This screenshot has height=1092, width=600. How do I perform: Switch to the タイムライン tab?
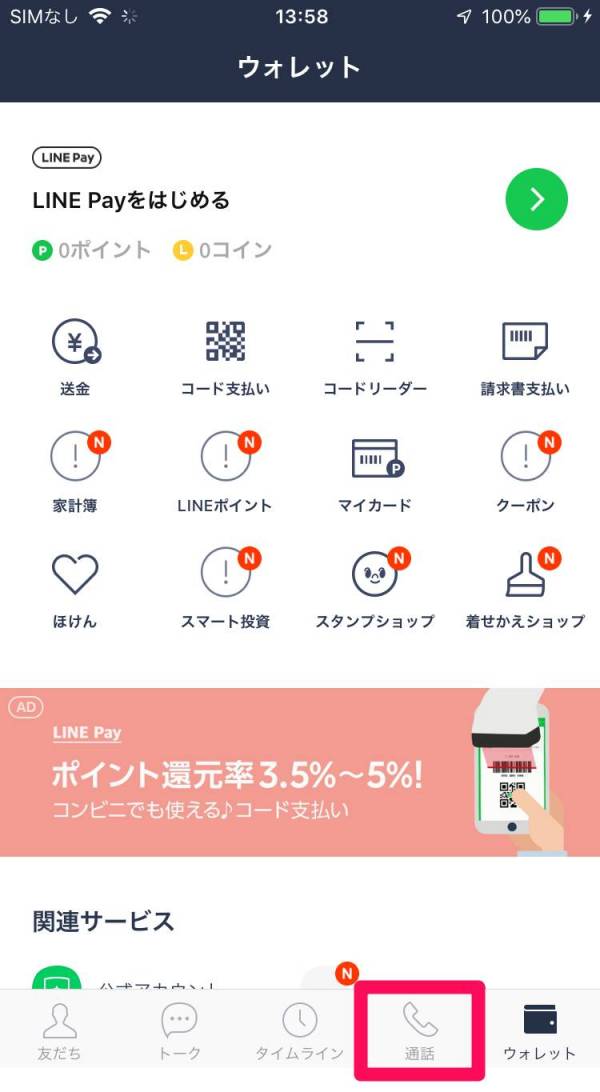pyautogui.click(x=299, y=1032)
